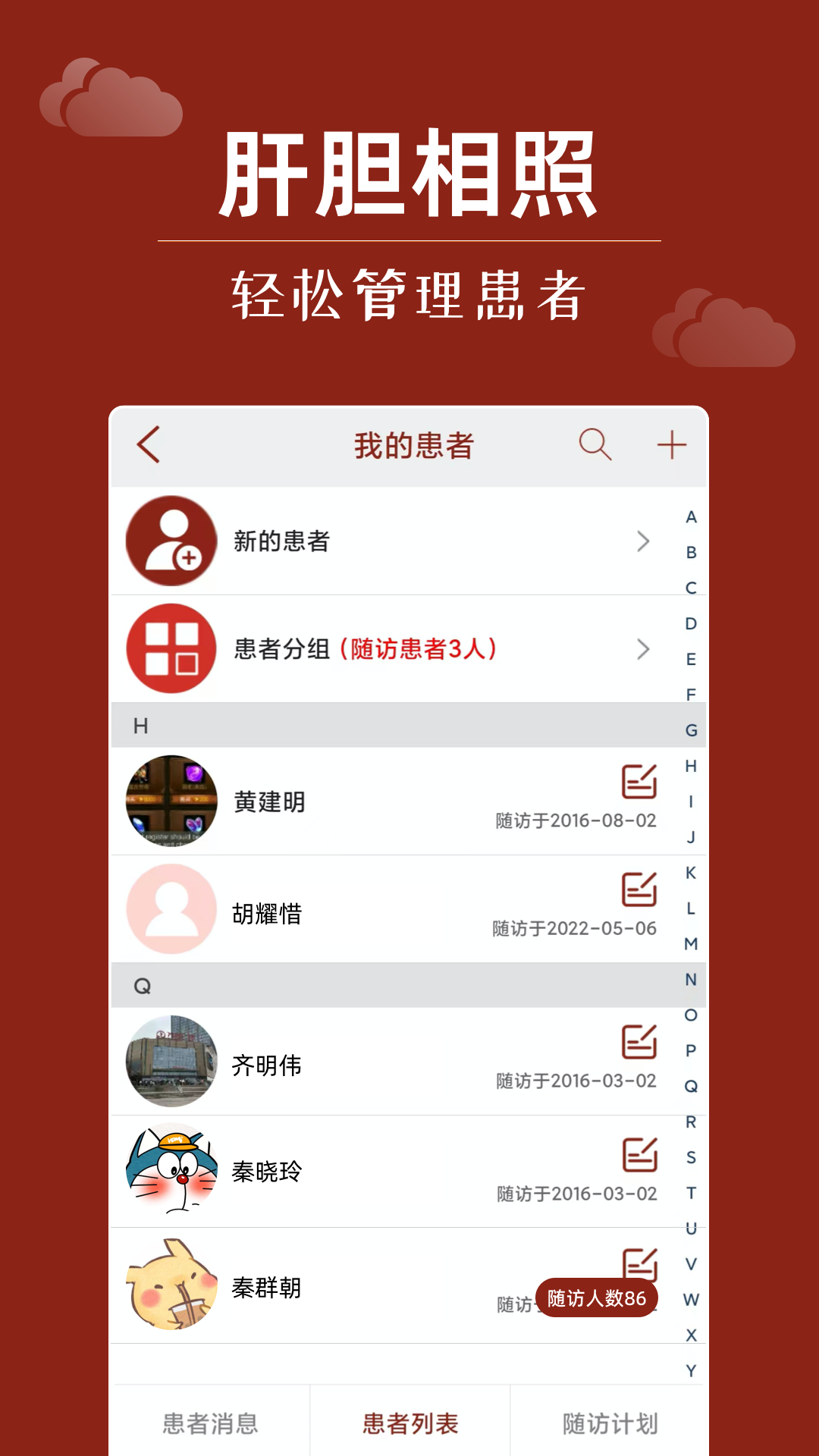Viewport: 819px width, 1456px height.
Task: Tap the plus icon to add a patient
Action: click(x=673, y=446)
